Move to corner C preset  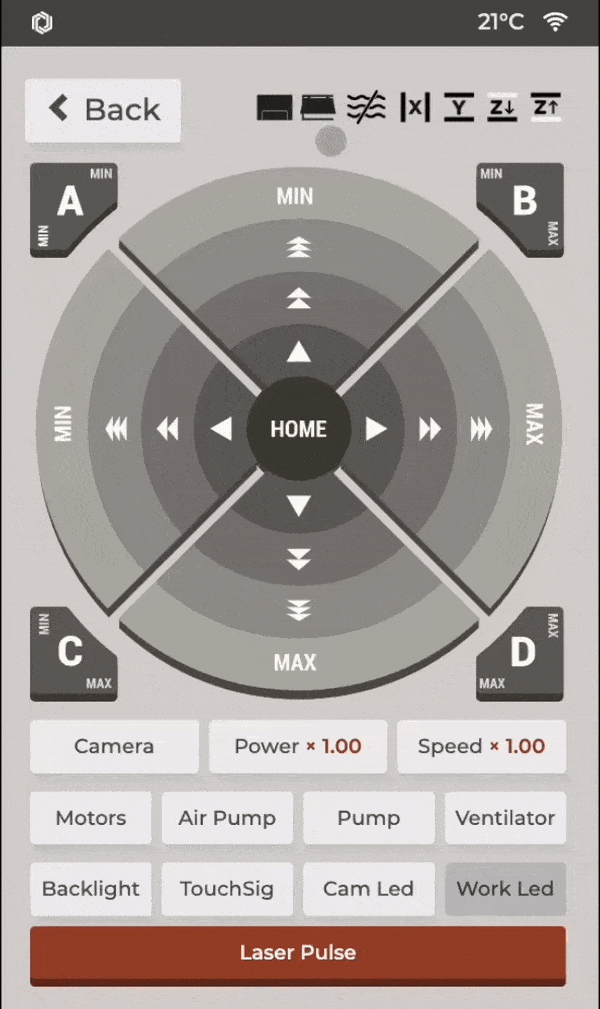coord(70,653)
